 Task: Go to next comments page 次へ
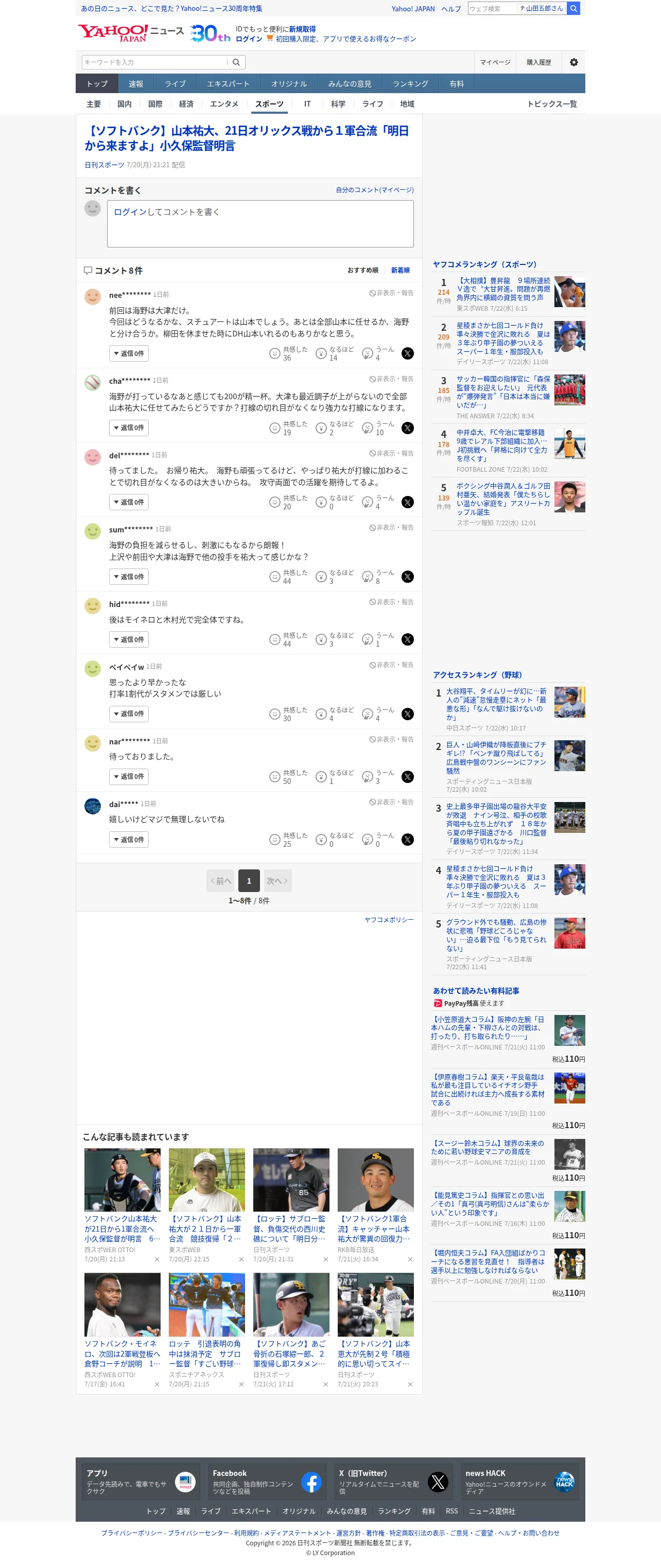(x=277, y=881)
